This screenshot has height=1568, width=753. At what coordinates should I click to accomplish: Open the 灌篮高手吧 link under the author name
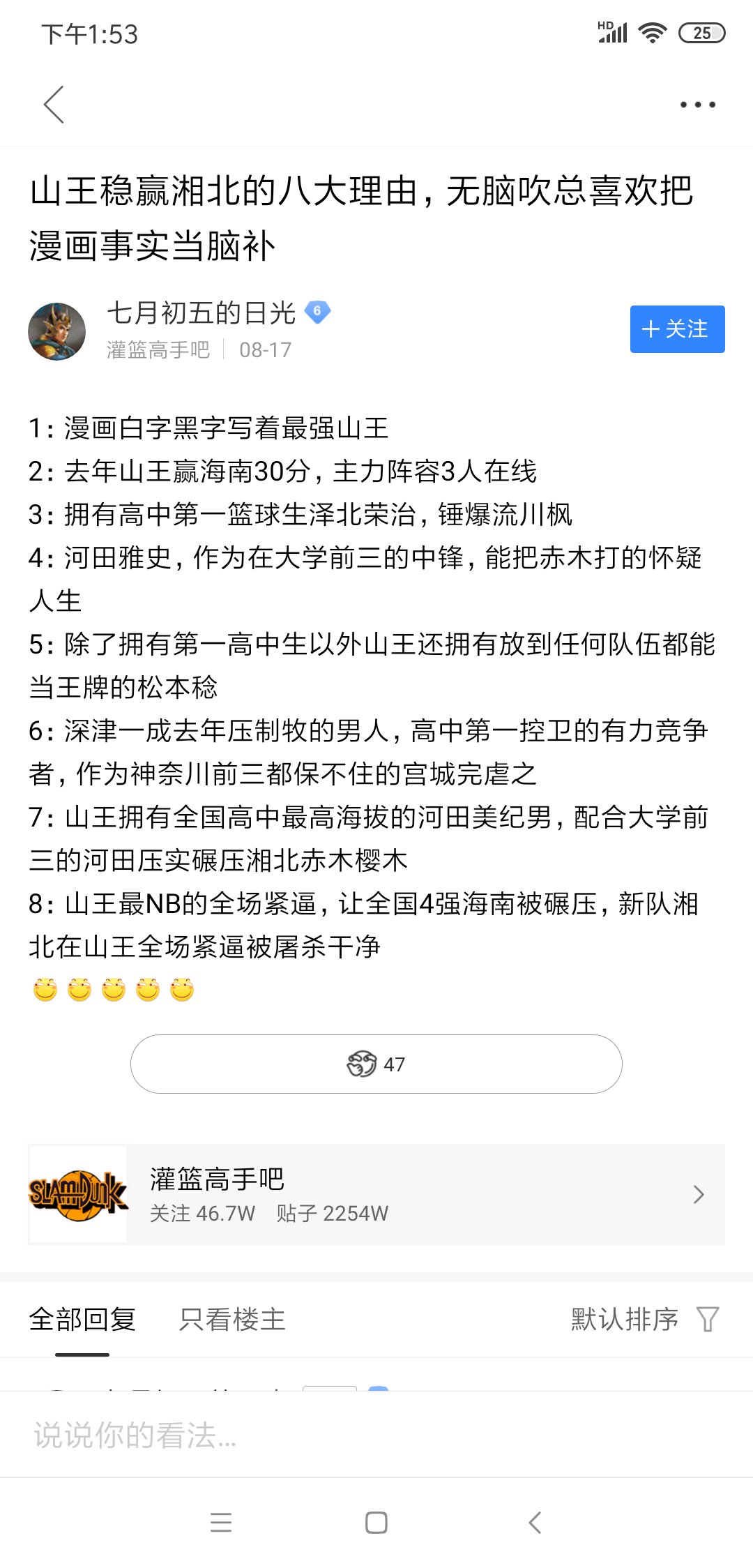tap(158, 349)
